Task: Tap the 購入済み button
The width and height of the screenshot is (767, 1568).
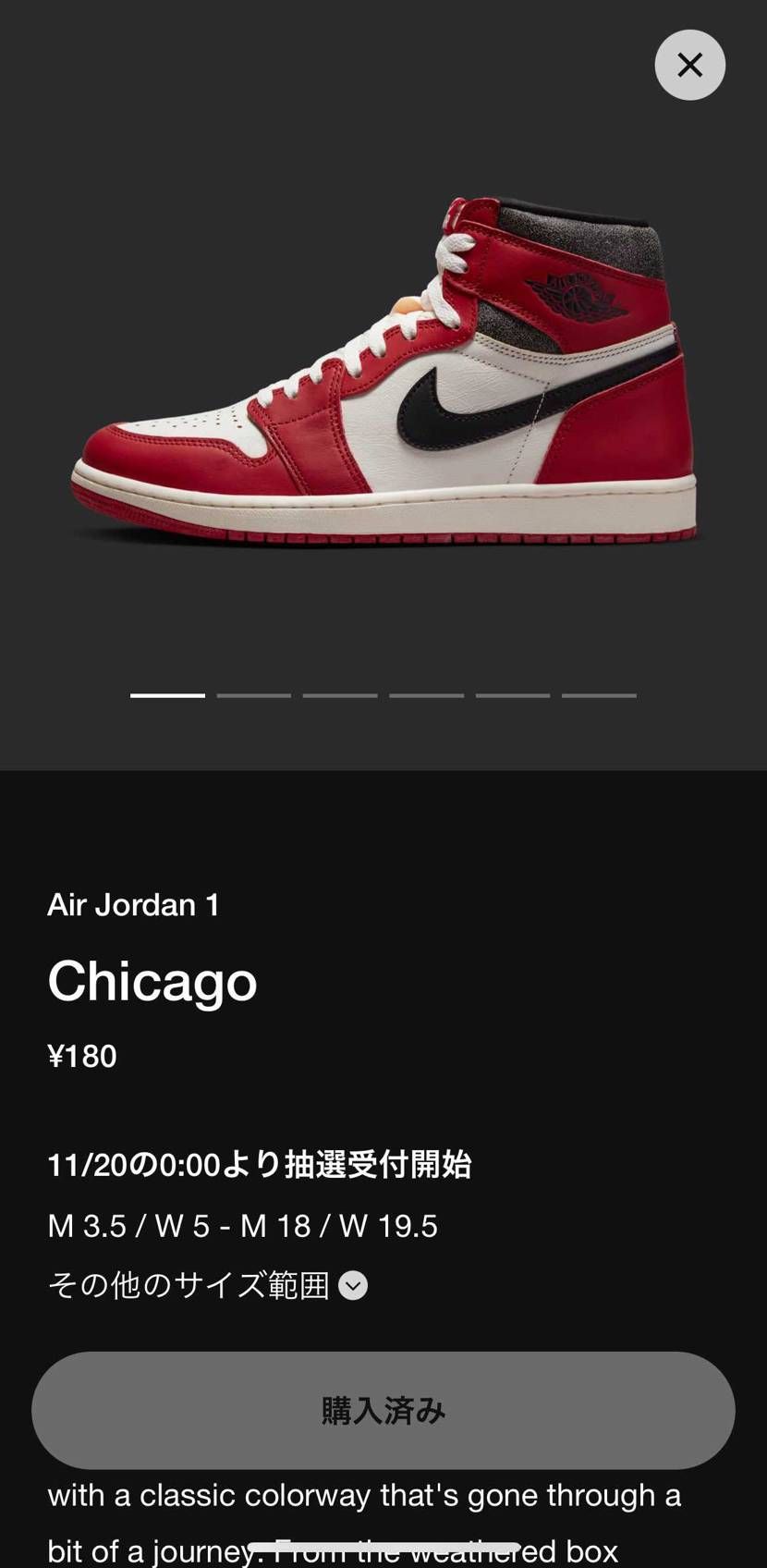Action: pyautogui.click(x=383, y=1410)
